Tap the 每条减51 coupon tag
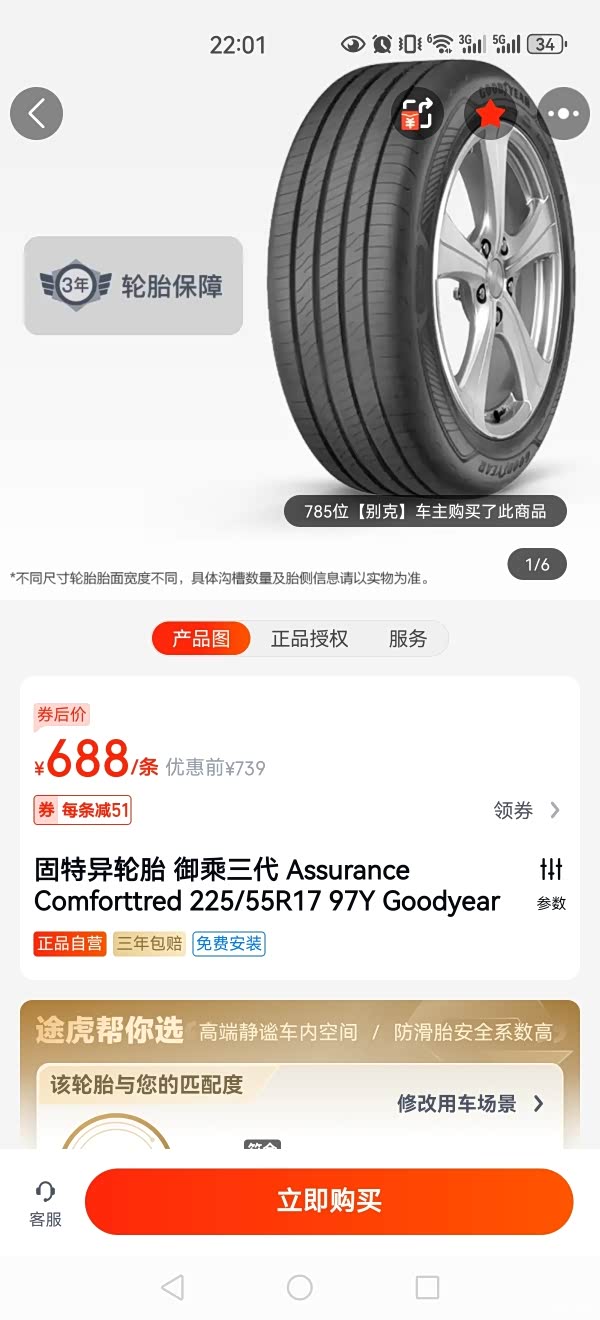The height and width of the screenshot is (1320, 600). 83,810
